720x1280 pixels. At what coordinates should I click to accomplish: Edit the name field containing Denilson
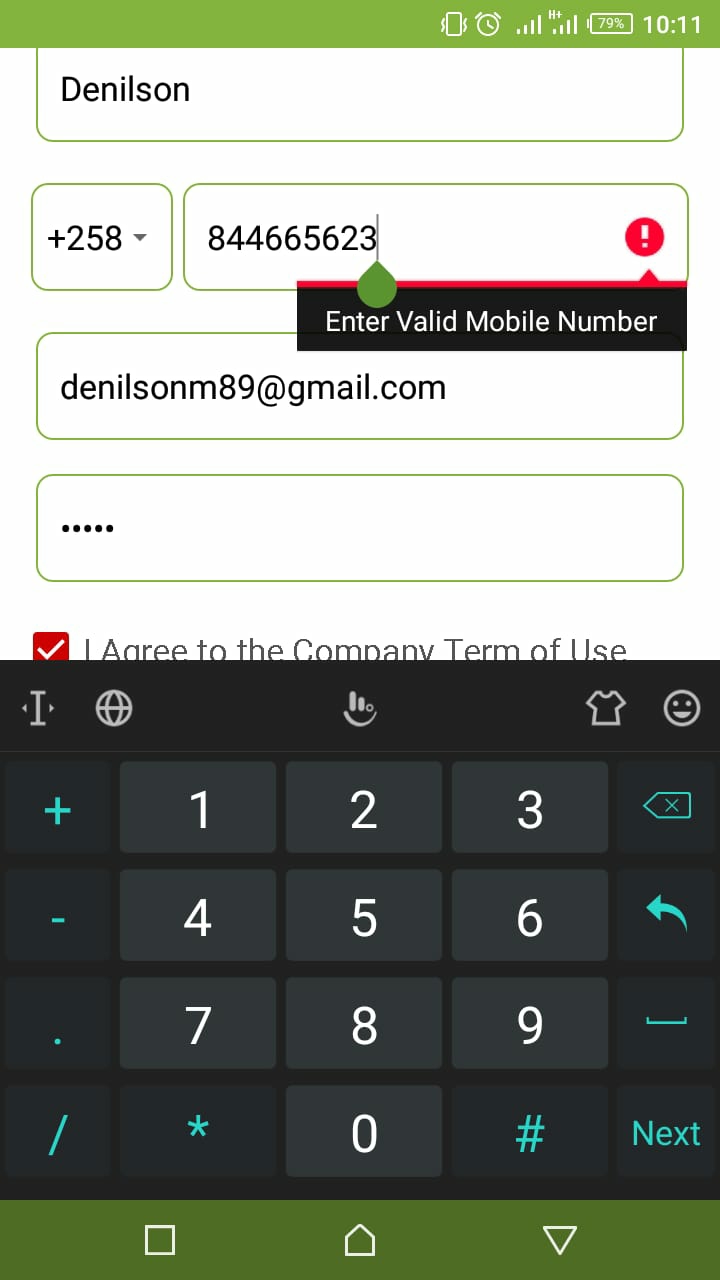(x=360, y=90)
